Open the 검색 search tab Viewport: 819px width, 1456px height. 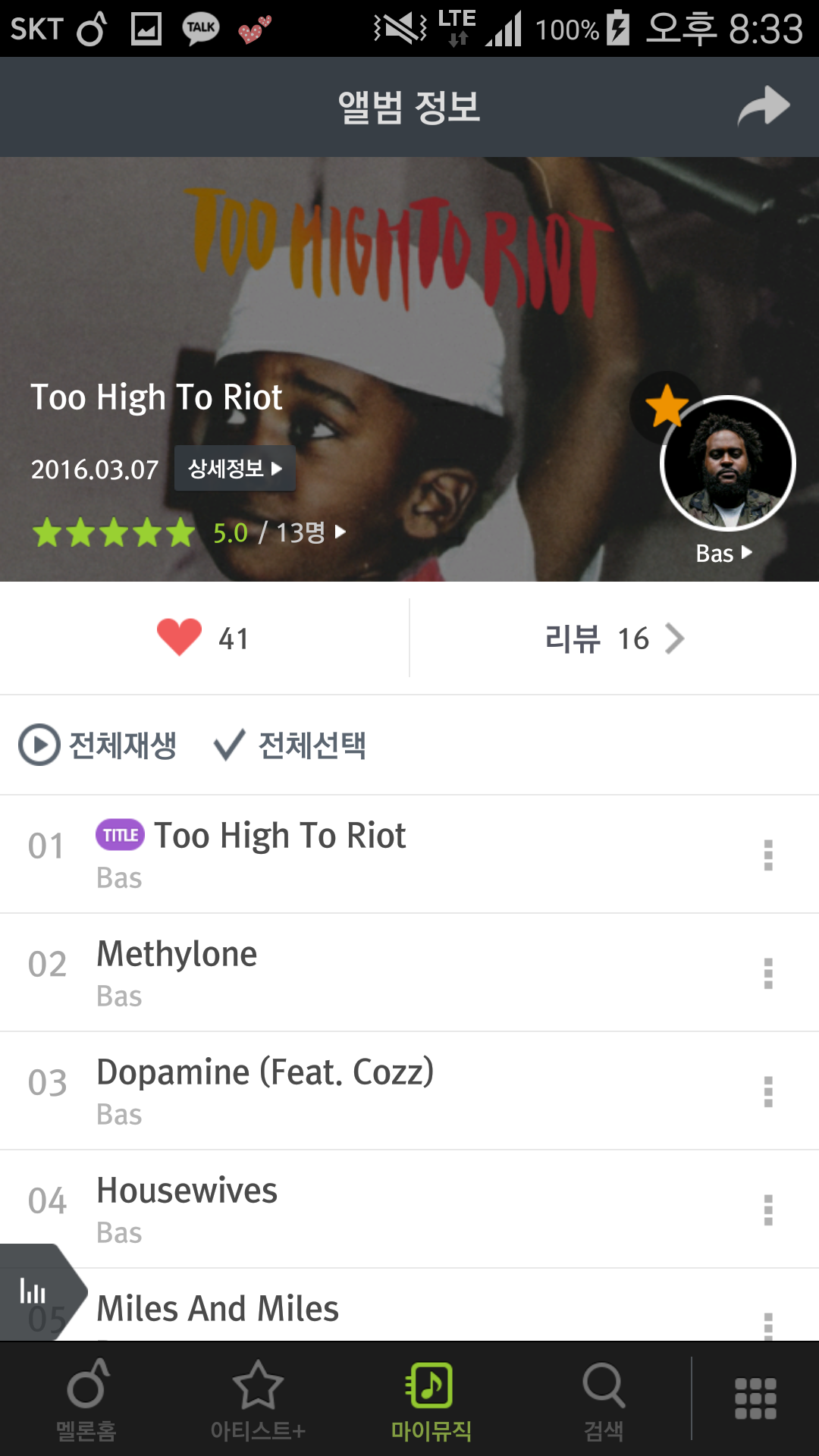coord(604,1400)
